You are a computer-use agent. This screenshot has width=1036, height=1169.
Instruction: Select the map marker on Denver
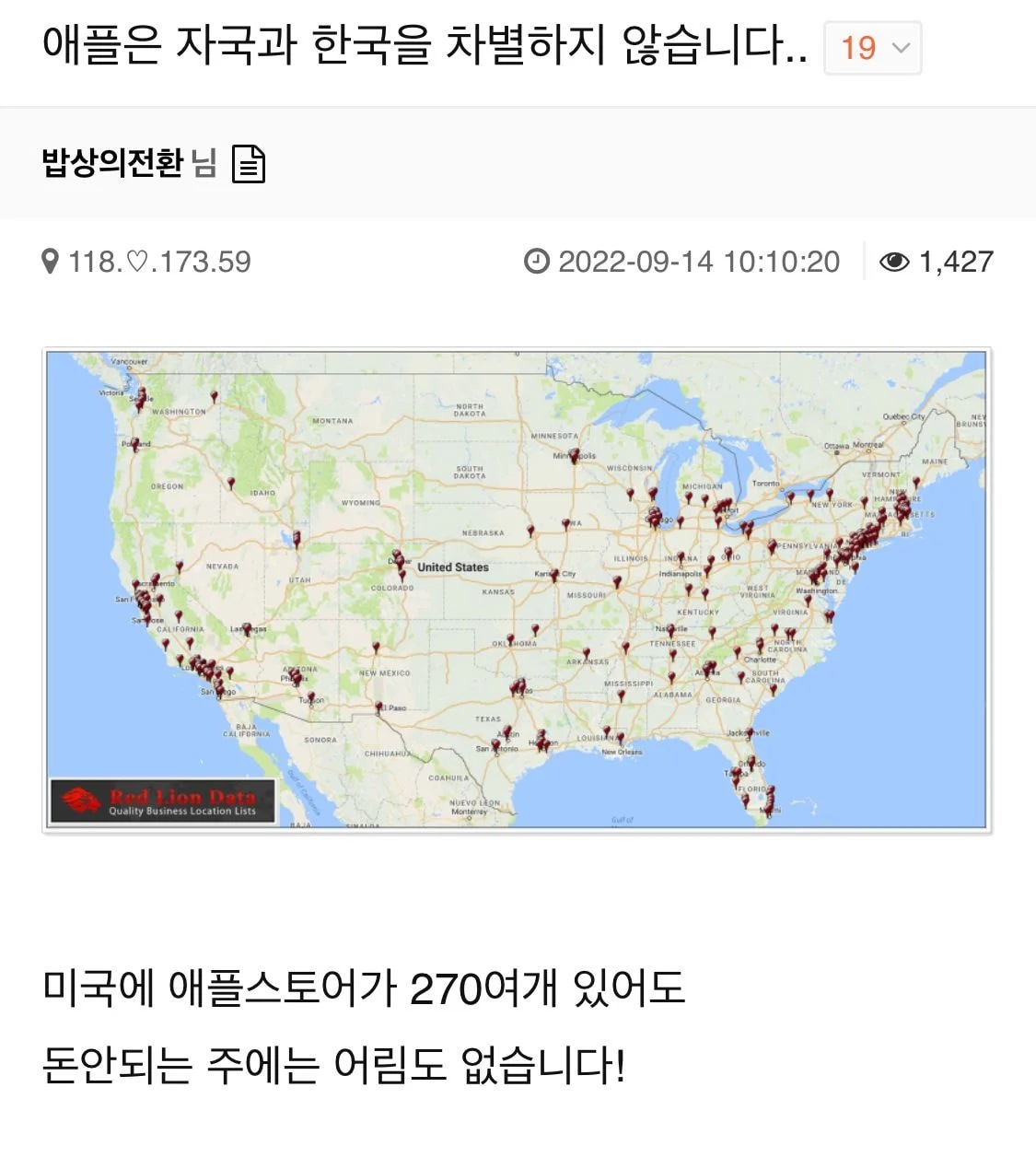pos(401,564)
